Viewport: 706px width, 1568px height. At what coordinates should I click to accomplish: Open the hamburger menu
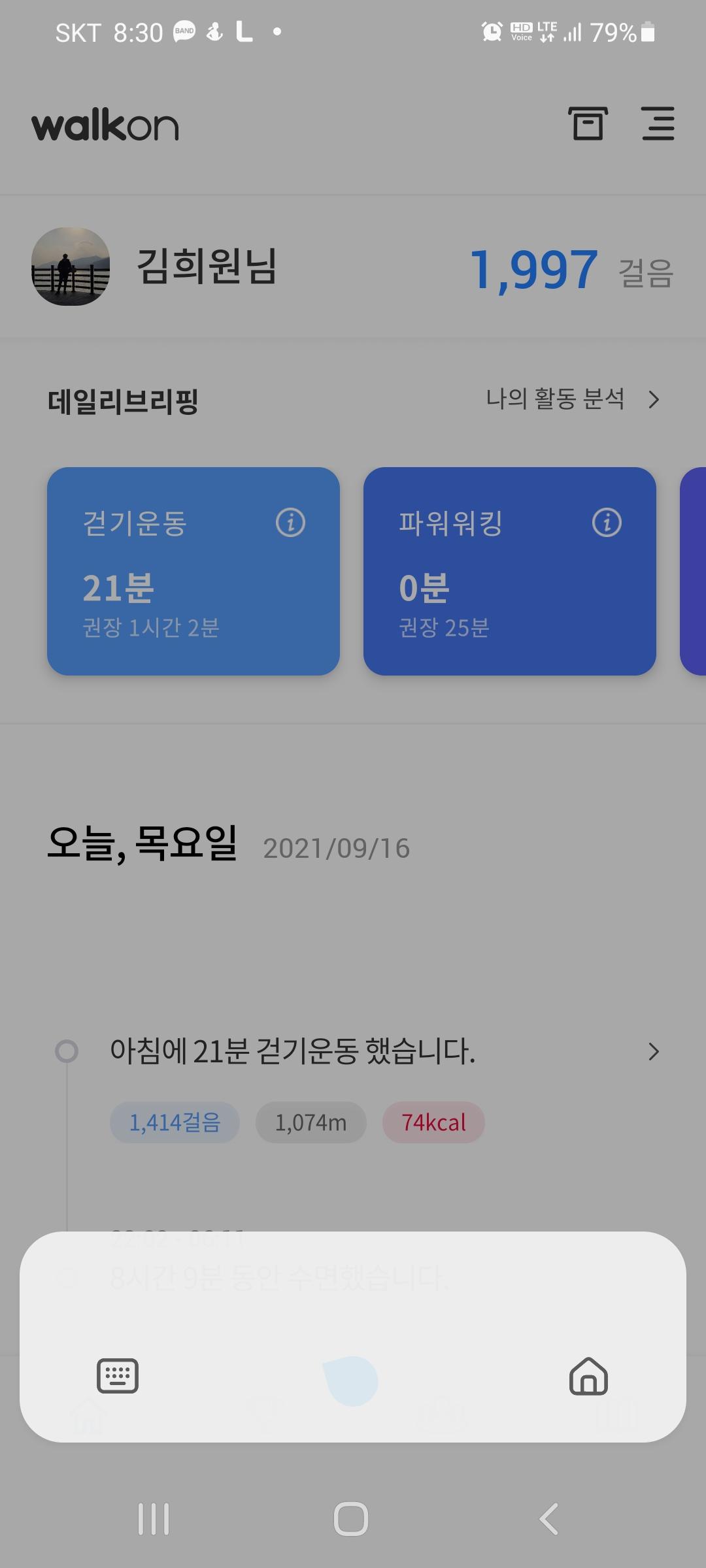point(658,123)
